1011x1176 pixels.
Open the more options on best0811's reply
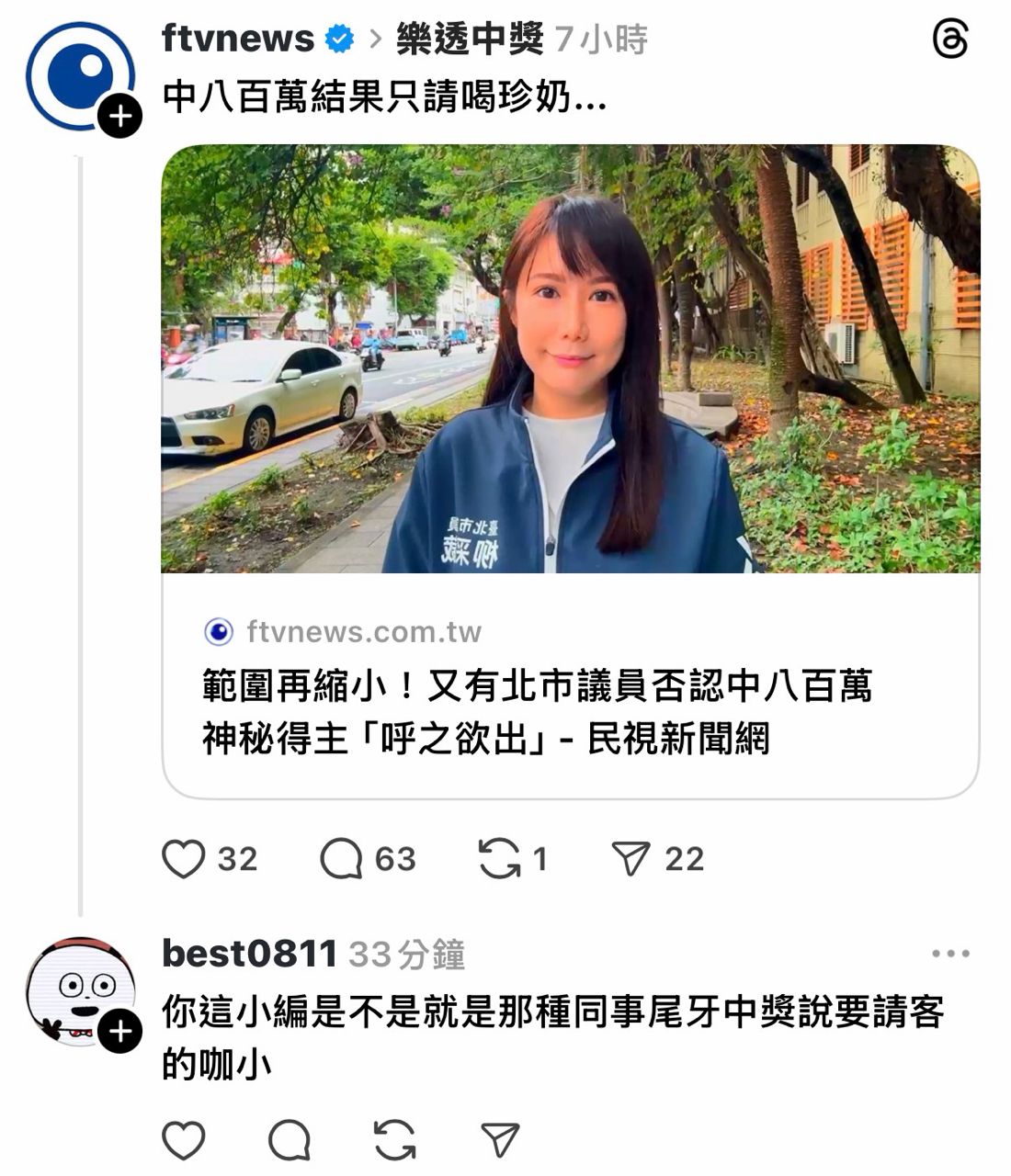click(950, 954)
